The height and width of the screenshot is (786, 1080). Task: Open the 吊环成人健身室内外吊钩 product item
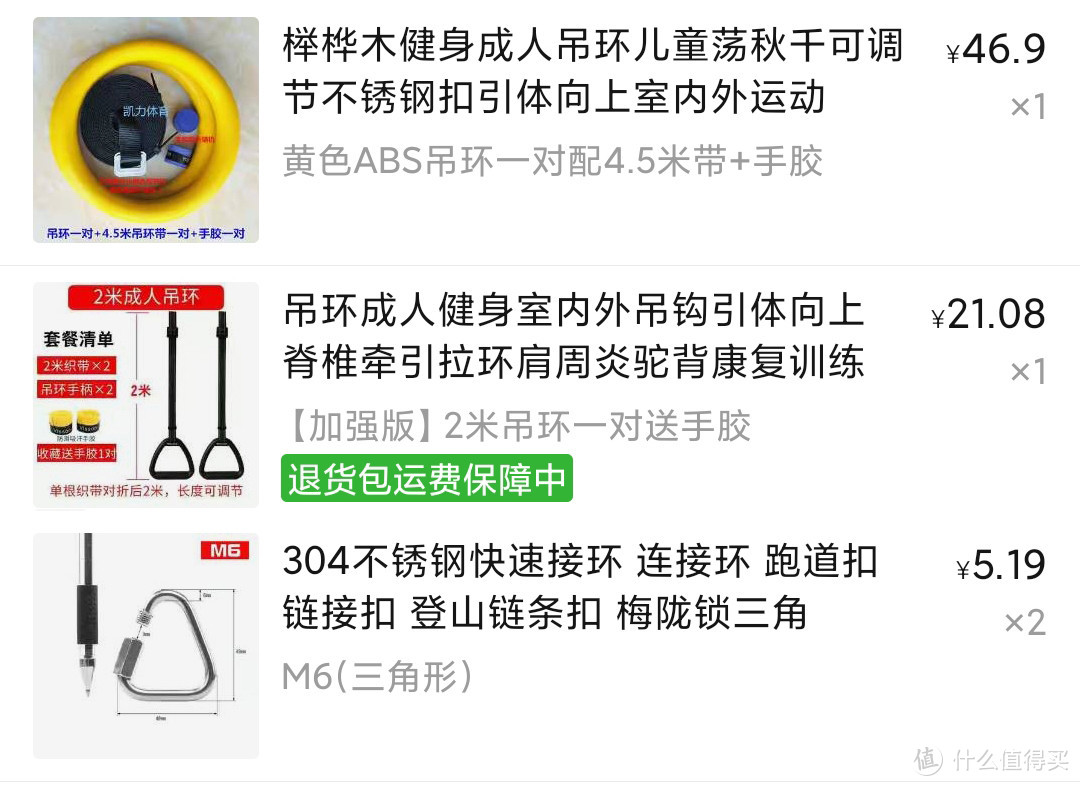tap(574, 337)
